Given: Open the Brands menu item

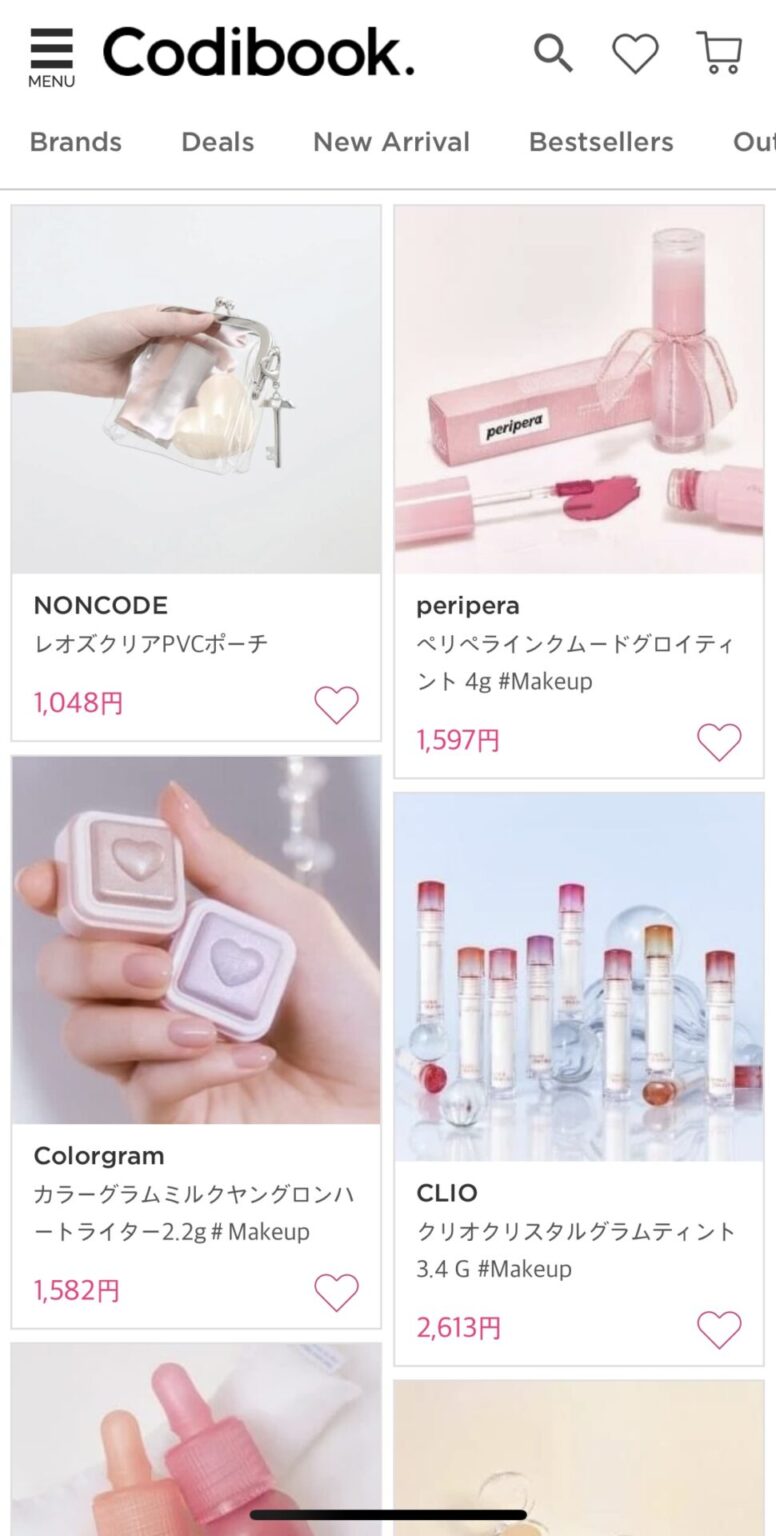Looking at the screenshot, I should [x=75, y=142].
